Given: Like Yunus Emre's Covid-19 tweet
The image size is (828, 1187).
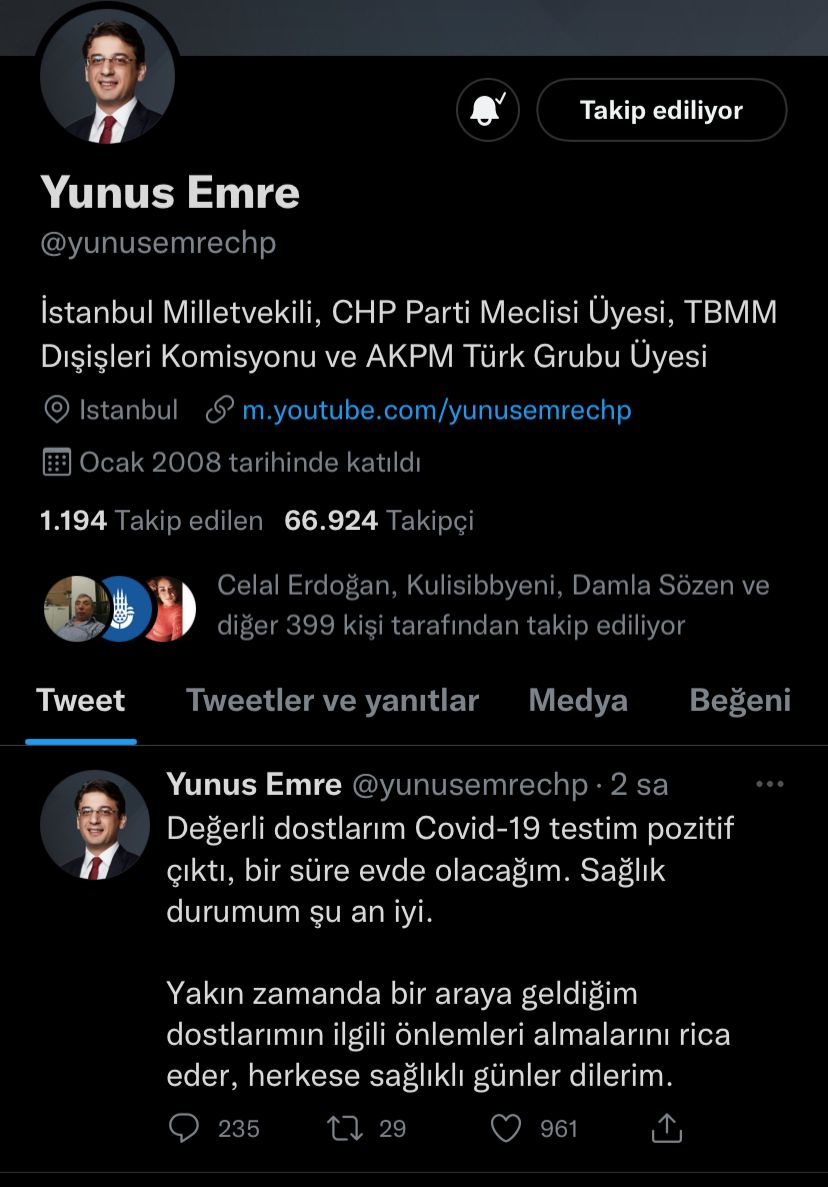Looking at the screenshot, I should (x=507, y=1129).
